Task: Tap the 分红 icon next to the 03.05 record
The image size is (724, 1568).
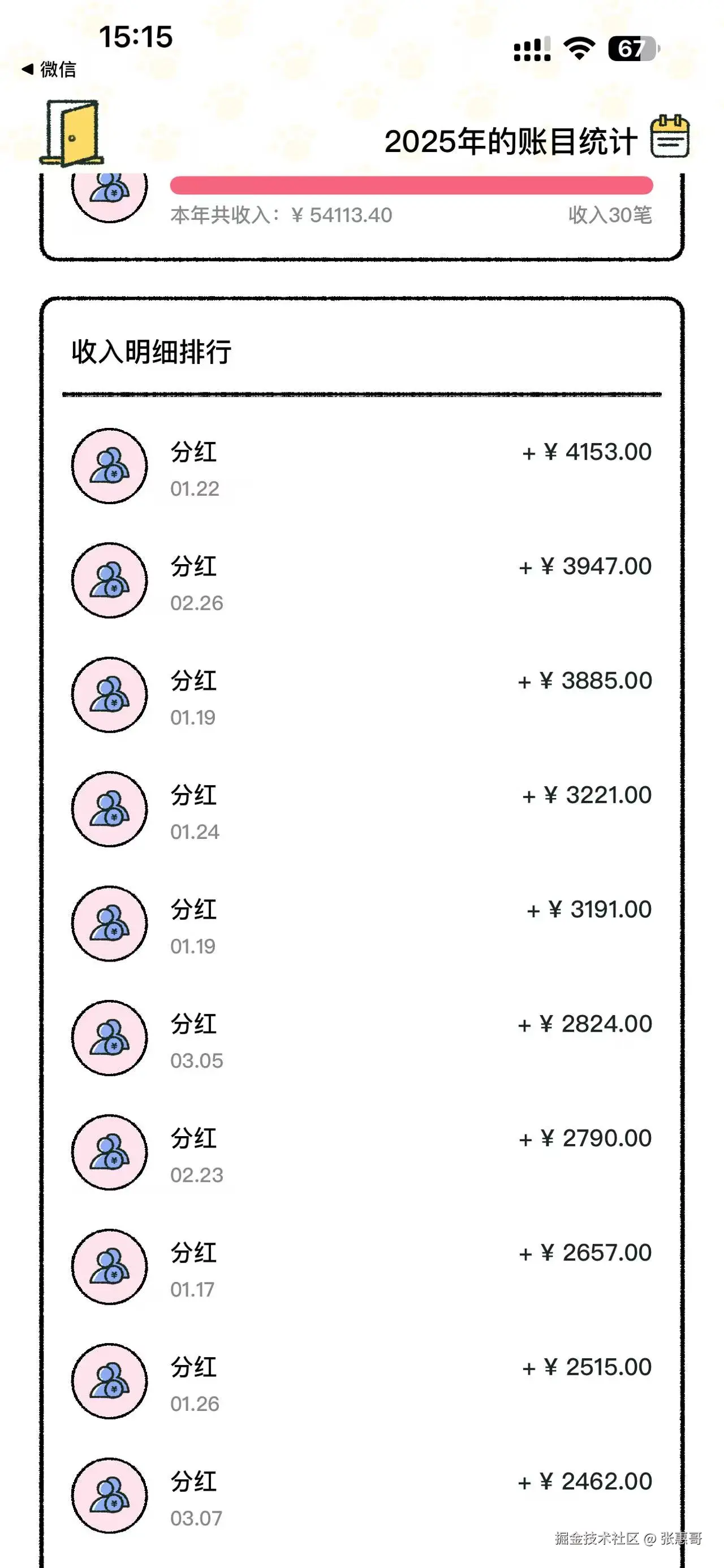Action: [110, 1037]
